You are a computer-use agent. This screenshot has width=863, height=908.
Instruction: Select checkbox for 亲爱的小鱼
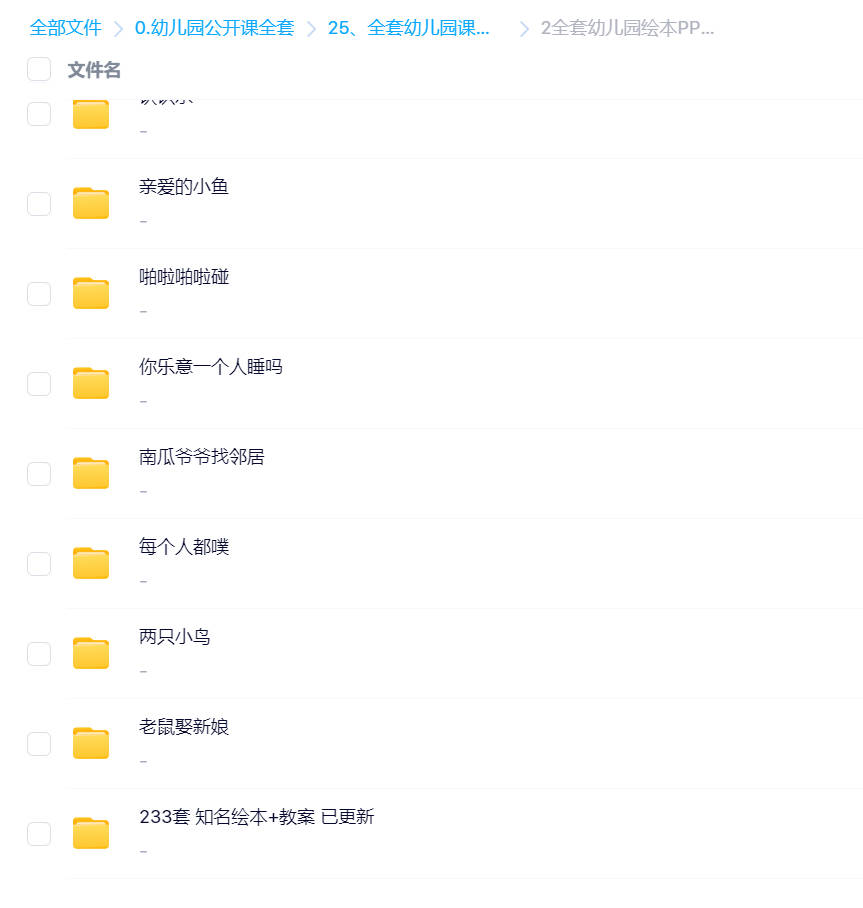(39, 204)
